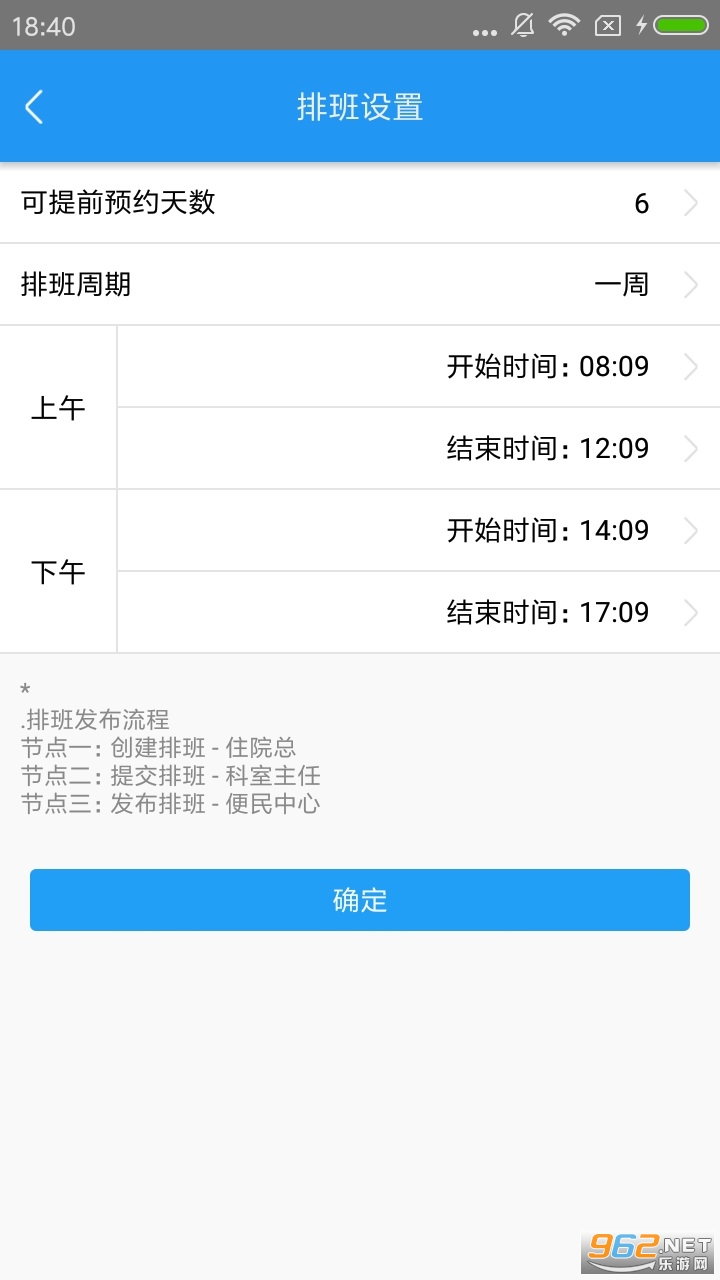Open 可提前预约天数 setting row
The height and width of the screenshot is (1280, 720).
tap(360, 203)
